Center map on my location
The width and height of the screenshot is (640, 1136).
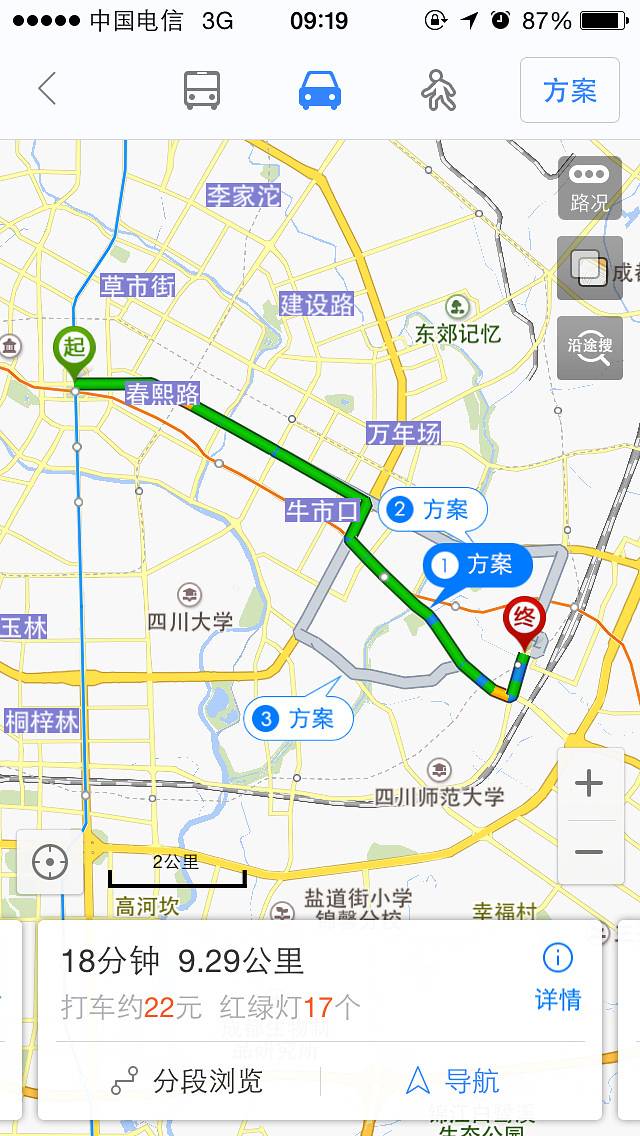50,862
